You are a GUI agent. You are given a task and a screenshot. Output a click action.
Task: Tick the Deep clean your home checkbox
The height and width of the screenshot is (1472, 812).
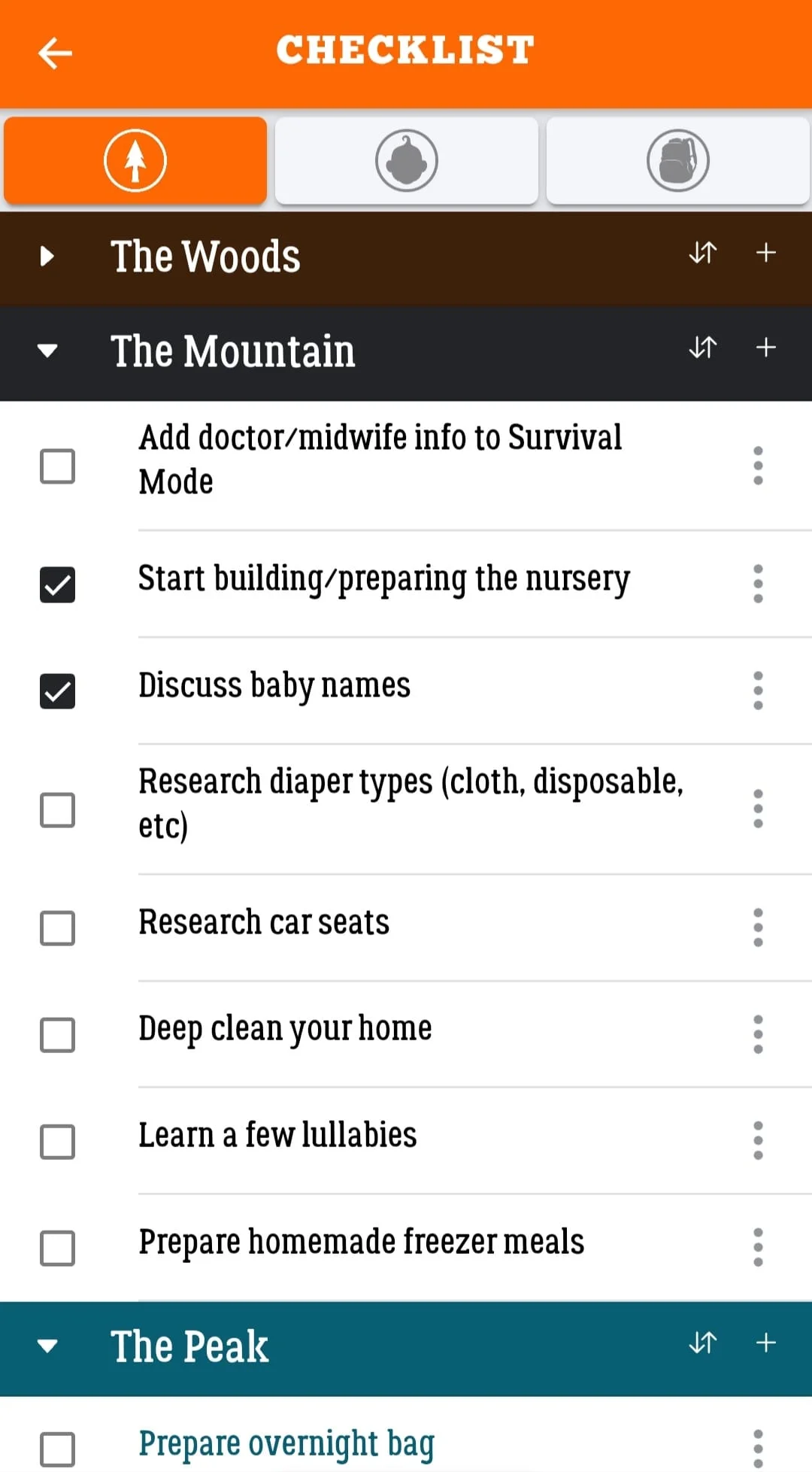57,1034
